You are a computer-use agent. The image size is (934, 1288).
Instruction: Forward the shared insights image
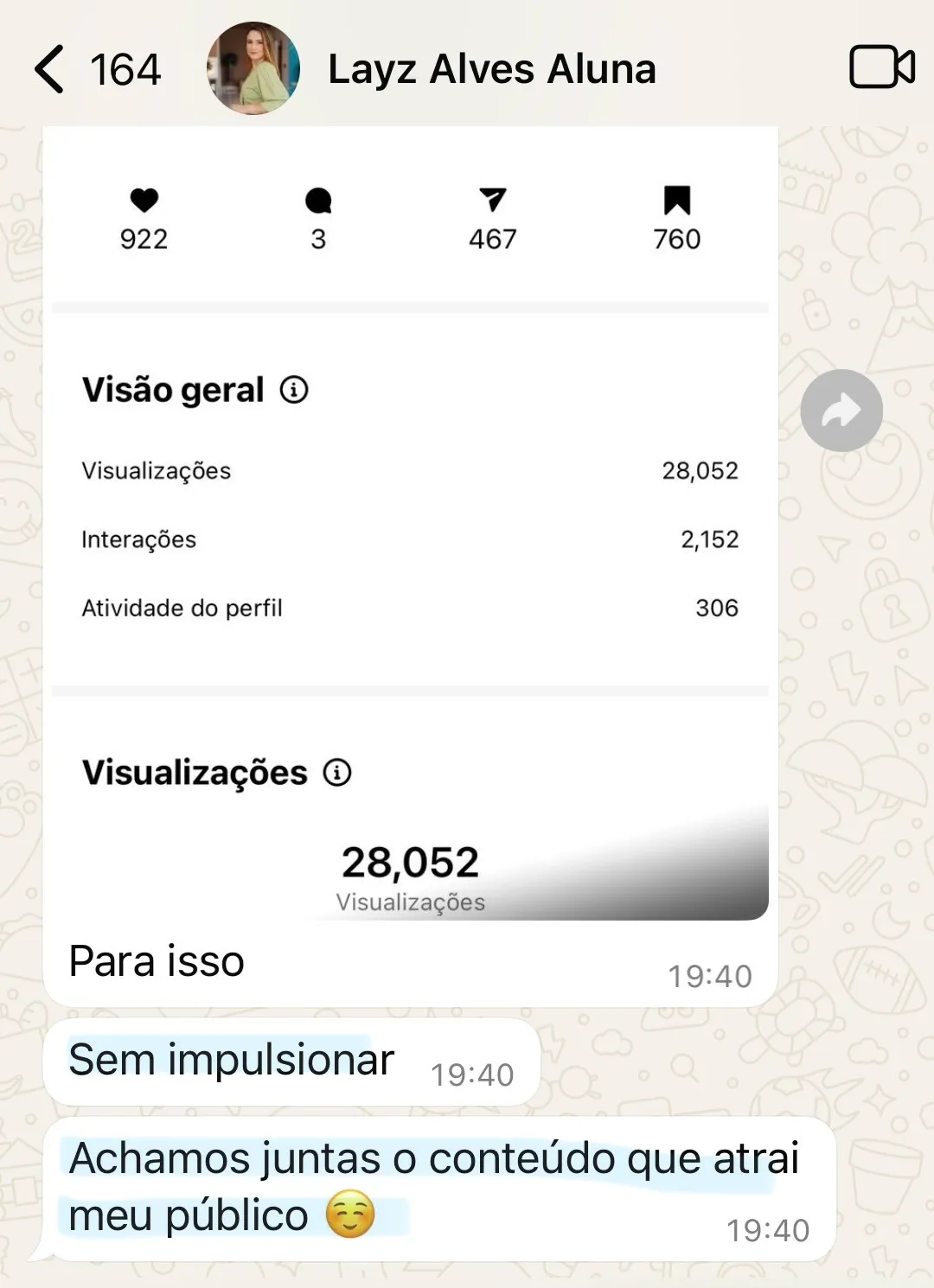(x=841, y=411)
